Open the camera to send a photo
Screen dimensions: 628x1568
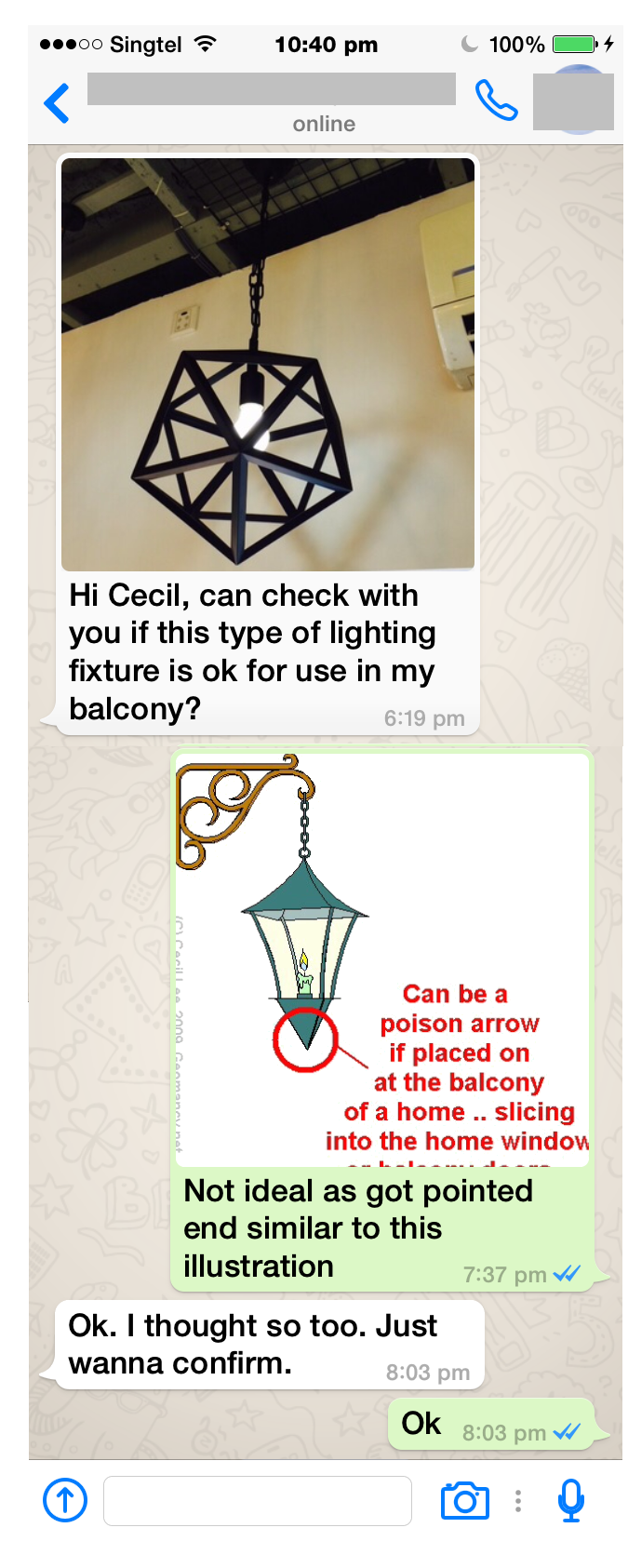(x=465, y=1500)
